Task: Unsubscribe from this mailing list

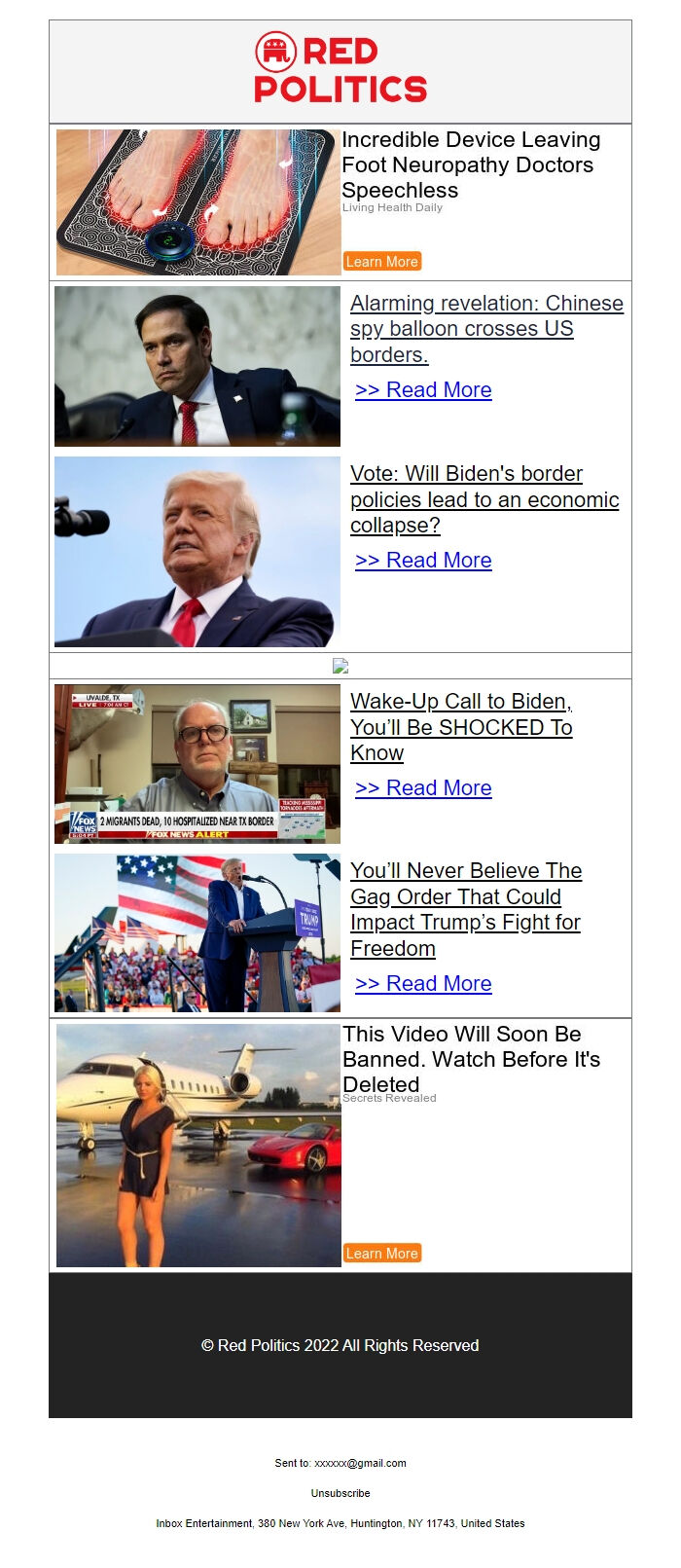Action: pyautogui.click(x=340, y=1493)
